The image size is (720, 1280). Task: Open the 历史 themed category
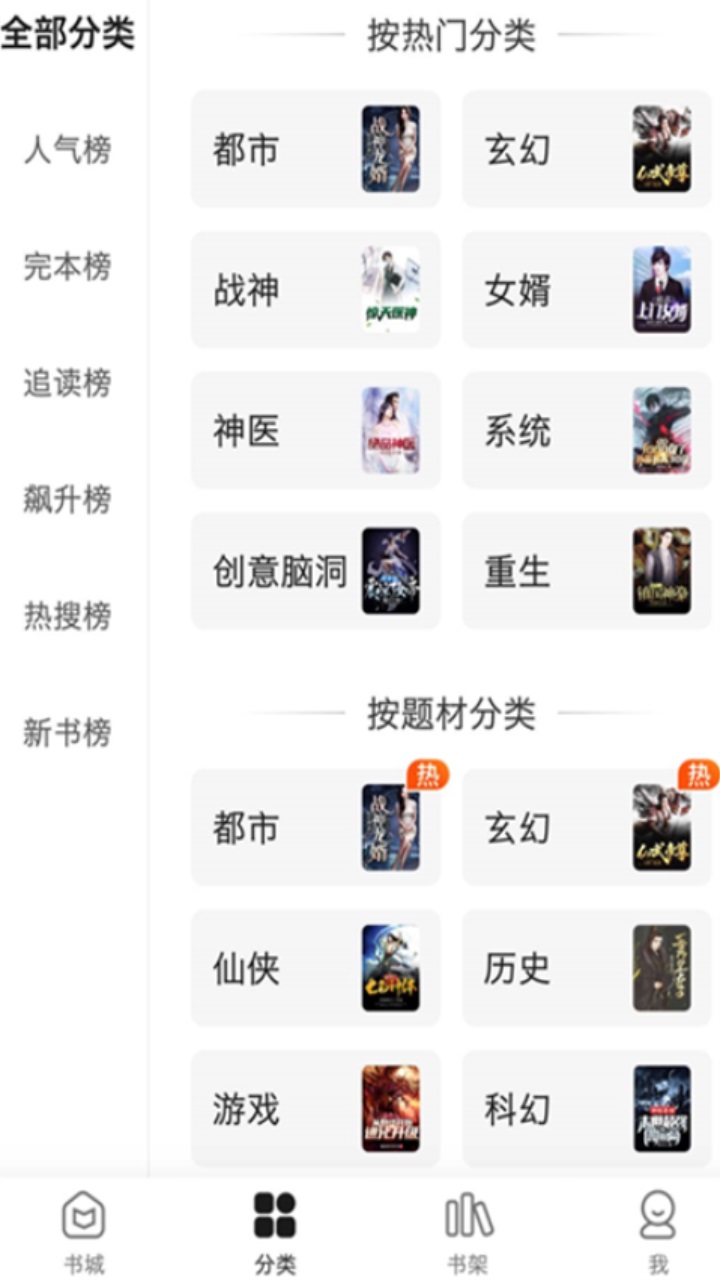tap(588, 968)
